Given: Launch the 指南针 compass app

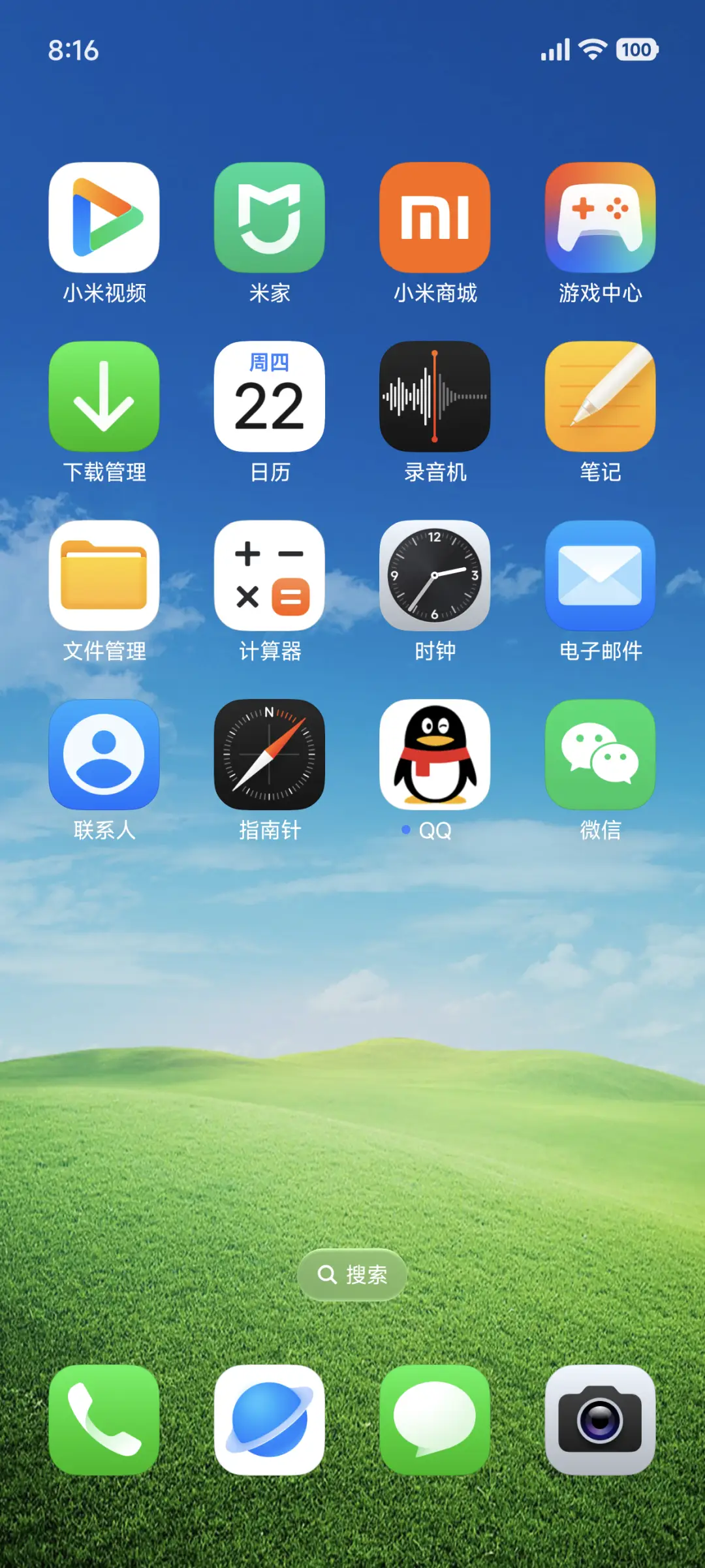Looking at the screenshot, I should [270, 755].
